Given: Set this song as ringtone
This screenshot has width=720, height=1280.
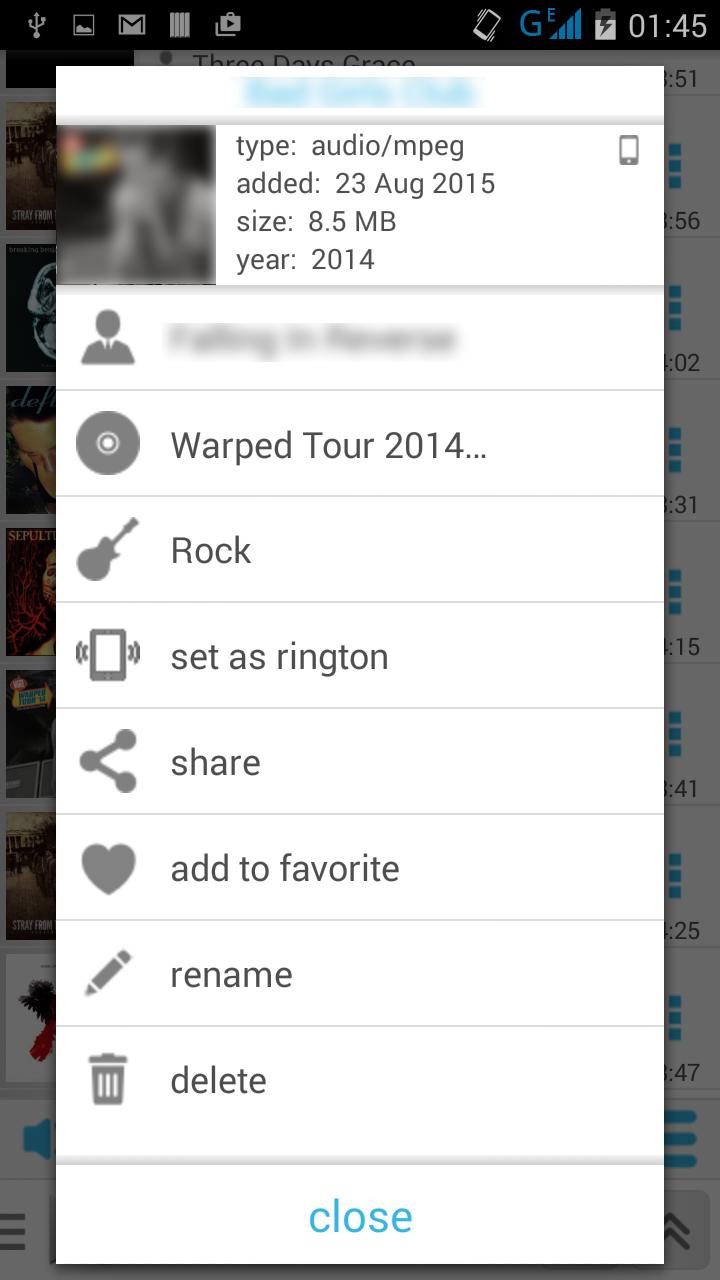Looking at the screenshot, I should (x=360, y=656).
